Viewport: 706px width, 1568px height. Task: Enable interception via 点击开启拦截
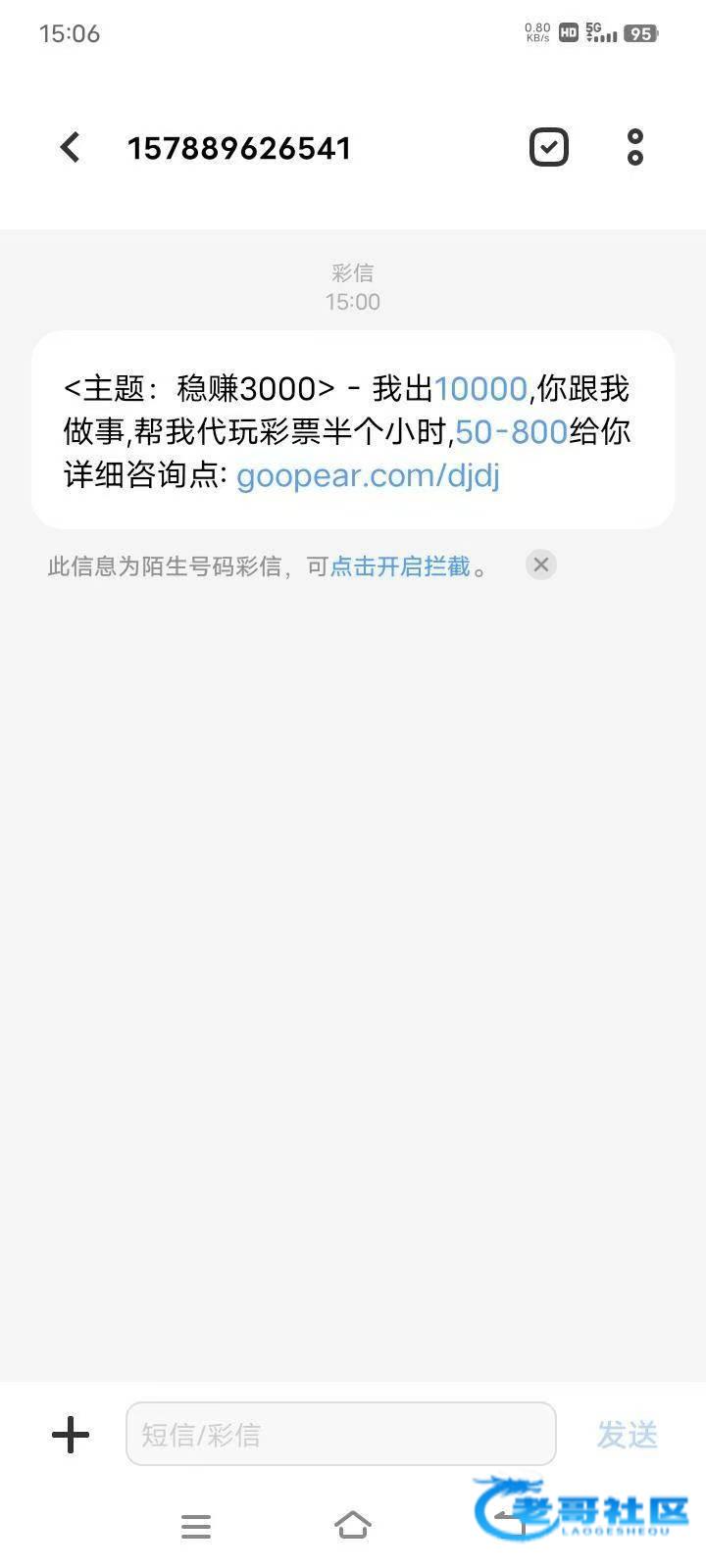pyautogui.click(x=400, y=566)
